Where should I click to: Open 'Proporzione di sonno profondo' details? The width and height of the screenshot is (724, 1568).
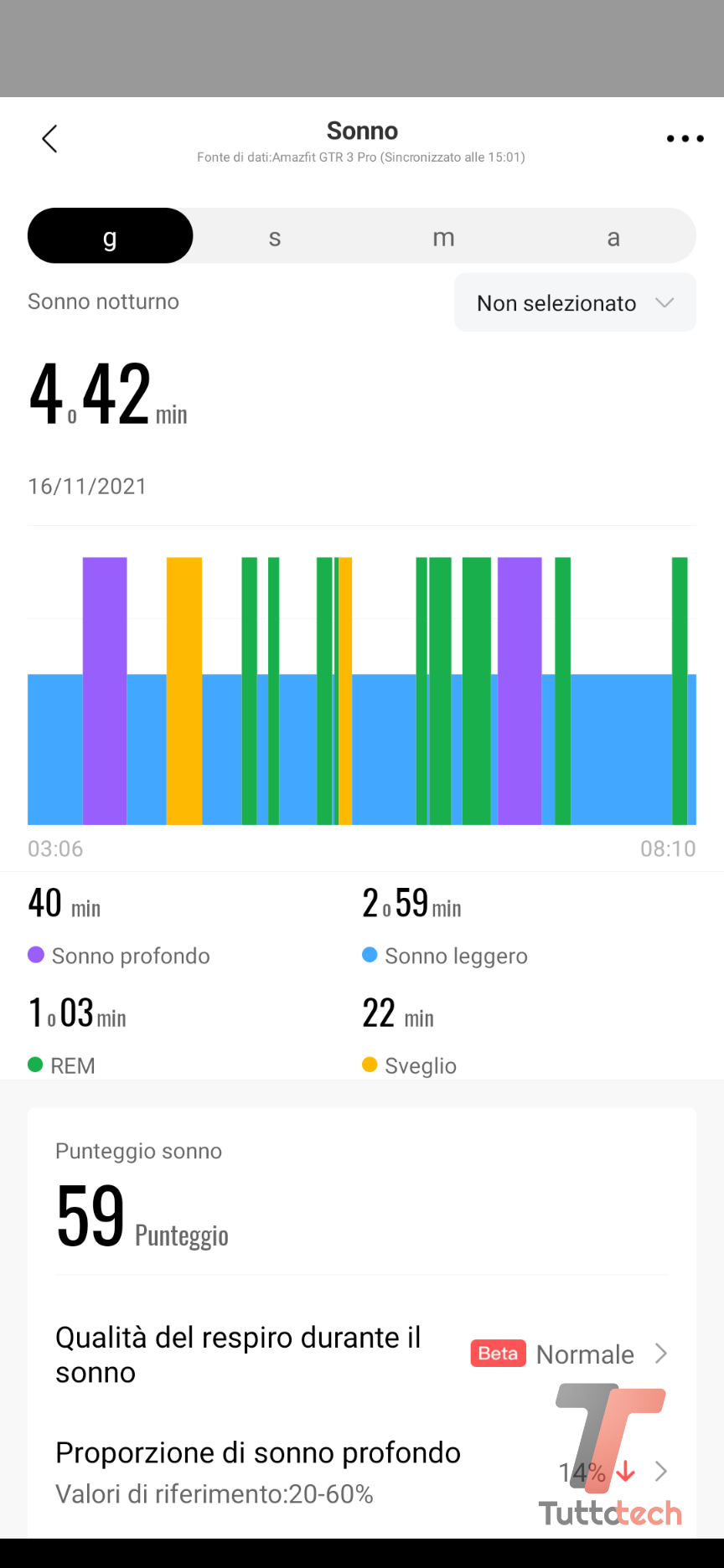(361, 1472)
